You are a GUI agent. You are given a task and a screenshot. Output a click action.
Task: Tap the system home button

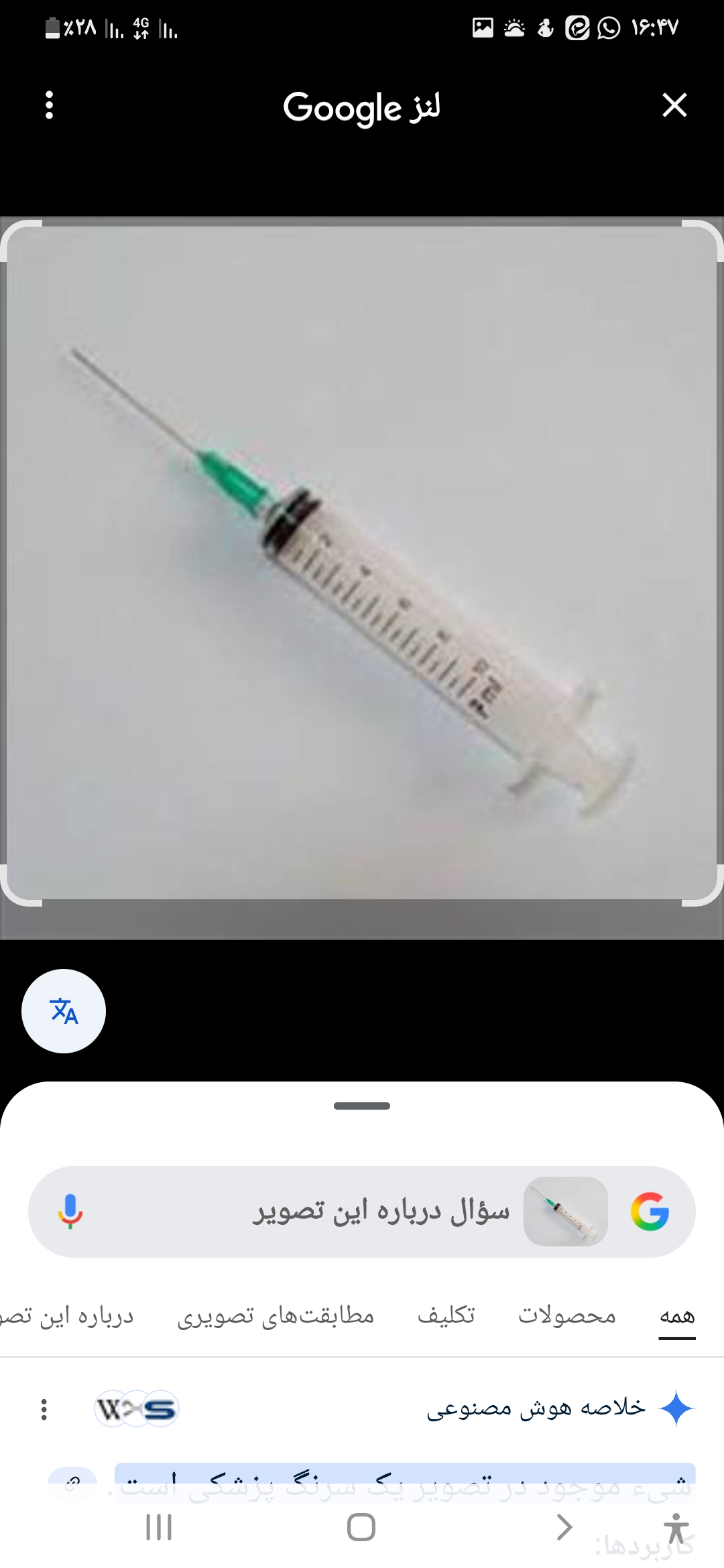[361, 1528]
